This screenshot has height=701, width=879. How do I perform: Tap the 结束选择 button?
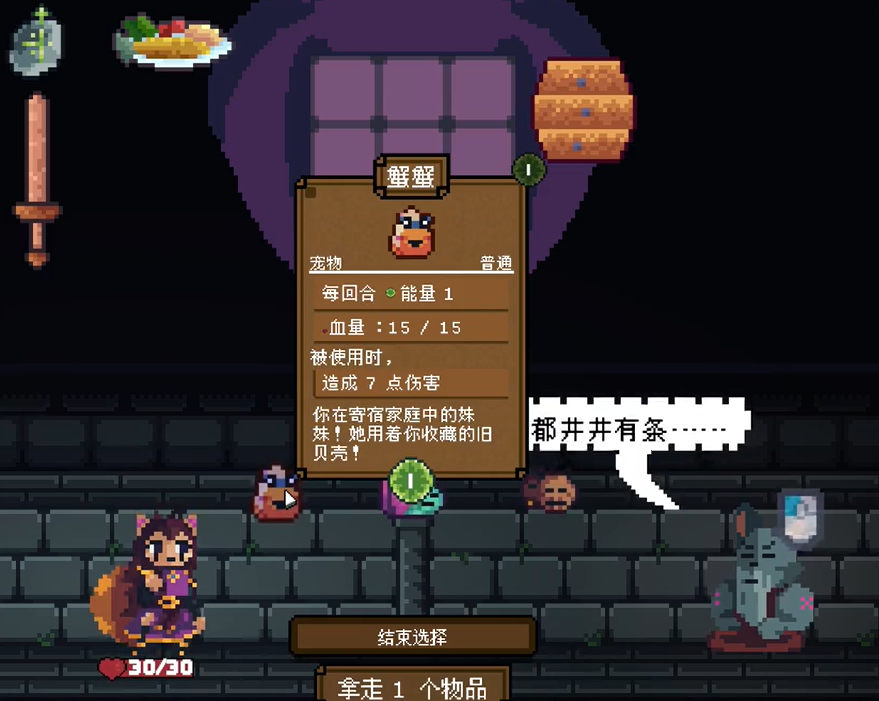(412, 637)
